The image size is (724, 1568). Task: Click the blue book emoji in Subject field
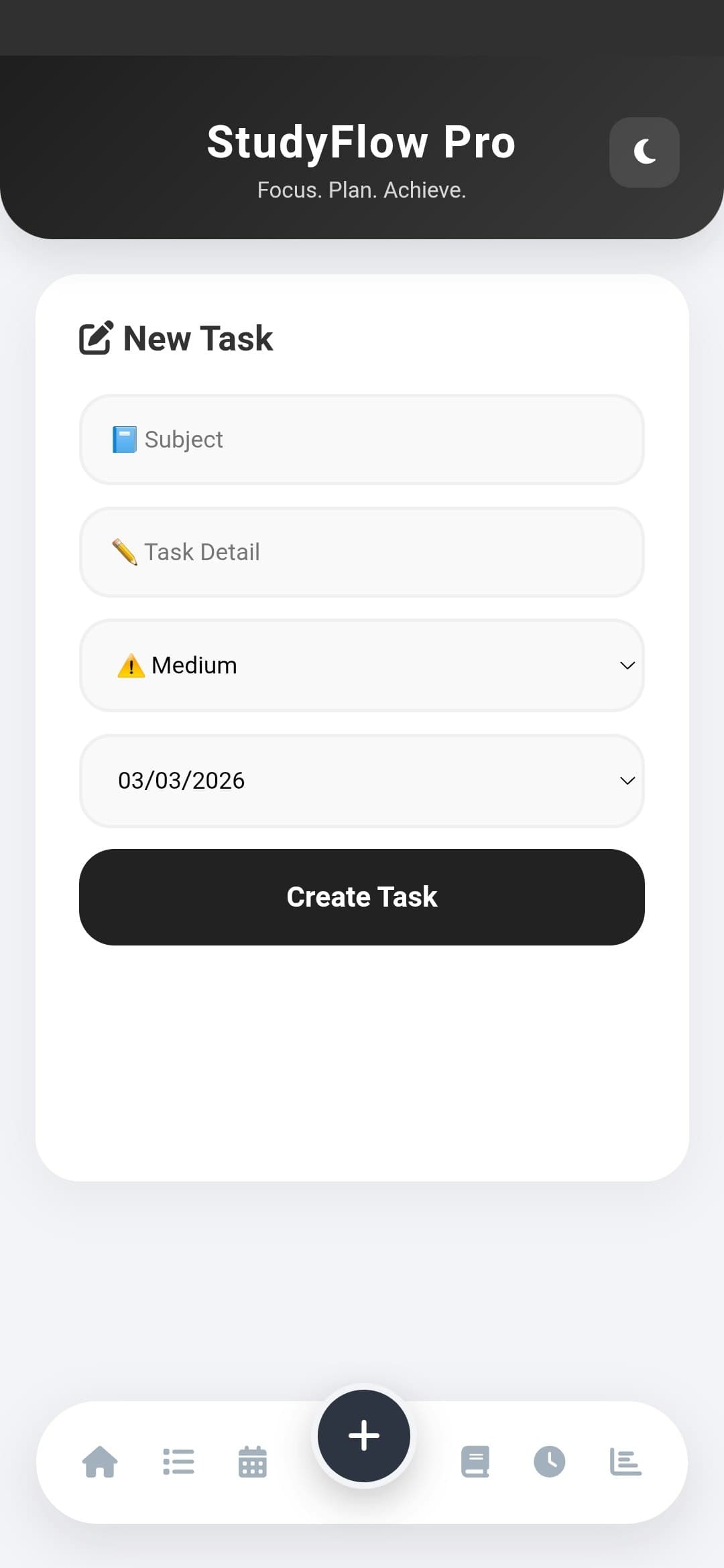pos(124,440)
